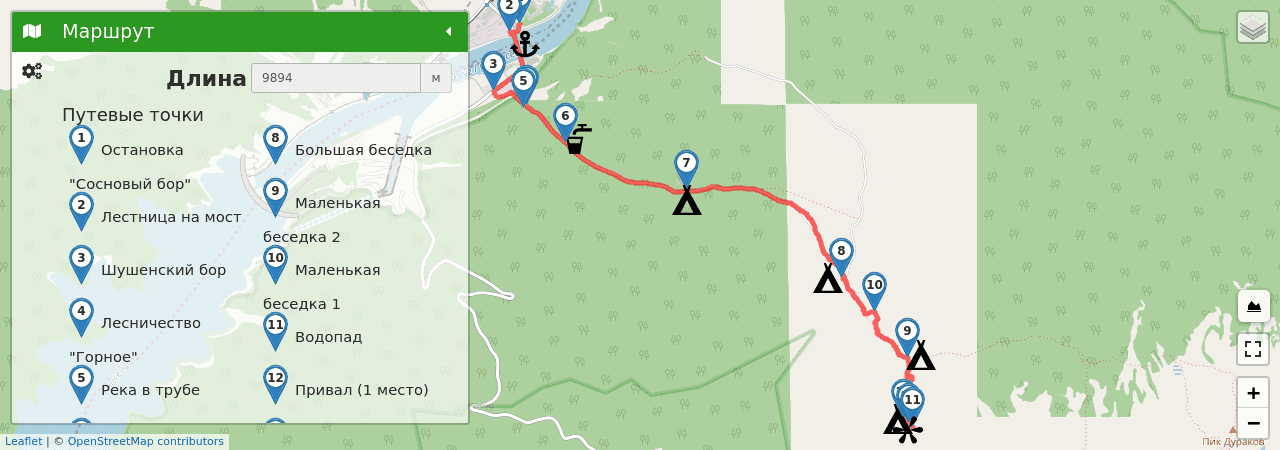
Task: Open route settings gears icon
Action: pos(32,71)
